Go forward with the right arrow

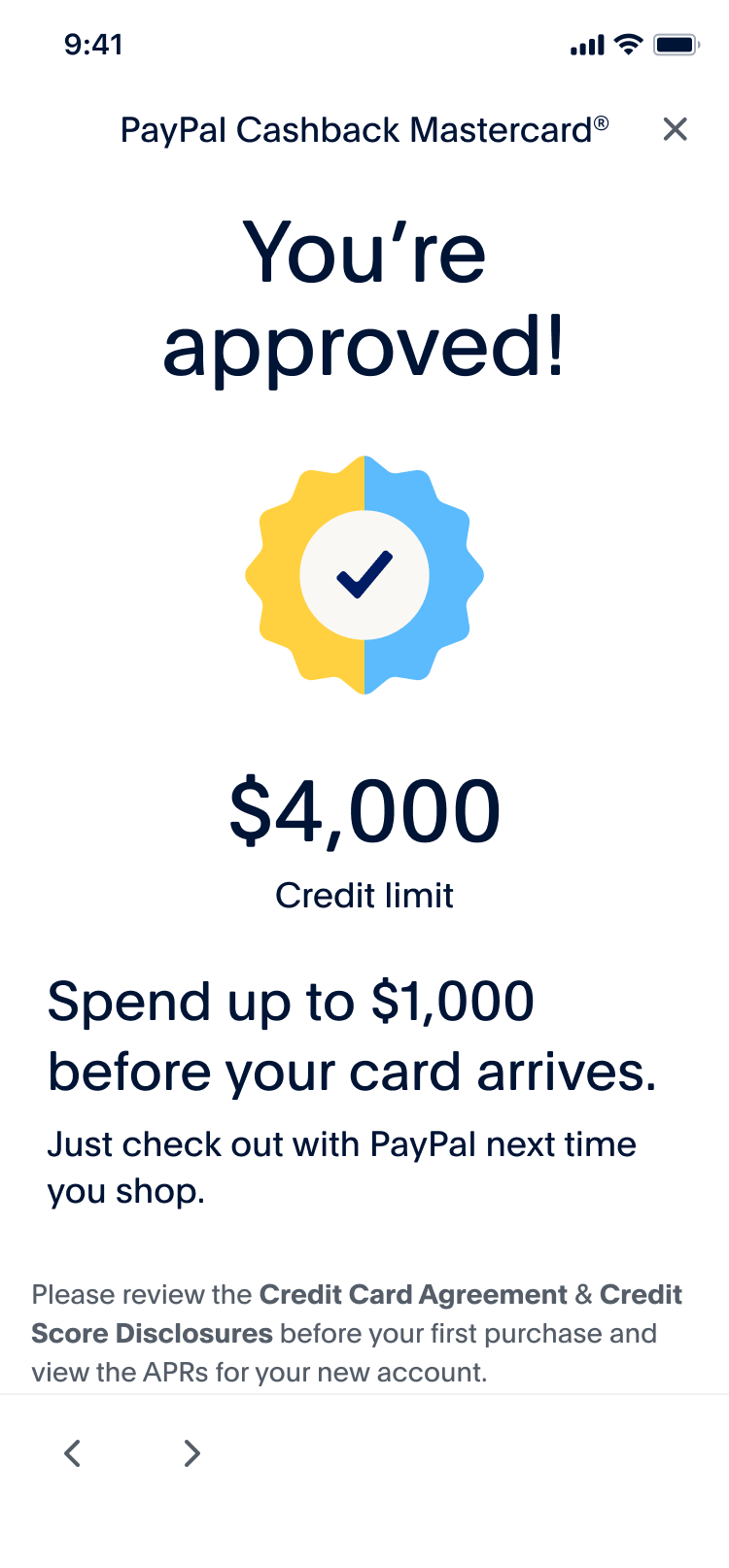(192, 1453)
